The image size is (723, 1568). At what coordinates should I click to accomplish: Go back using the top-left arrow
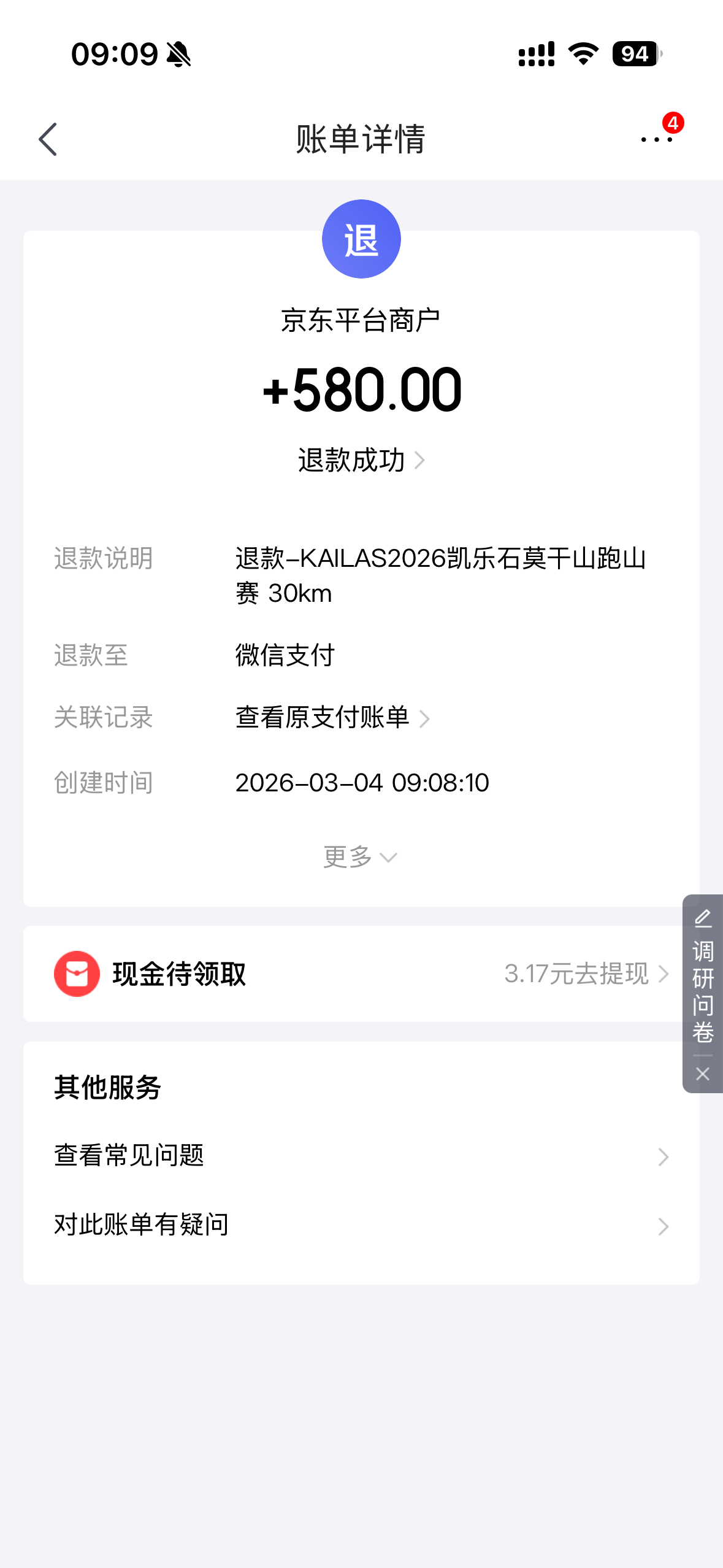[x=48, y=139]
